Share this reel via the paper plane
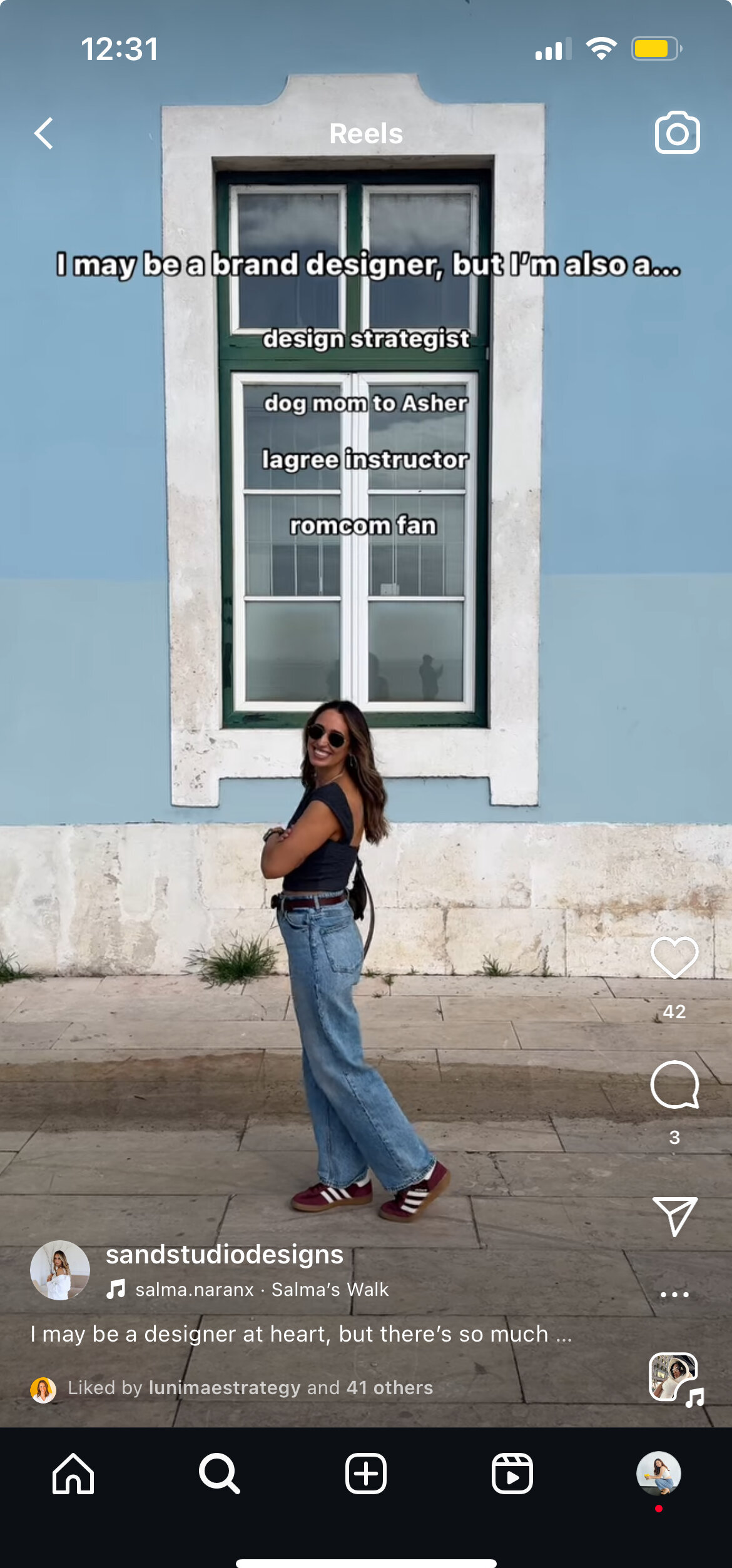 (x=674, y=1216)
